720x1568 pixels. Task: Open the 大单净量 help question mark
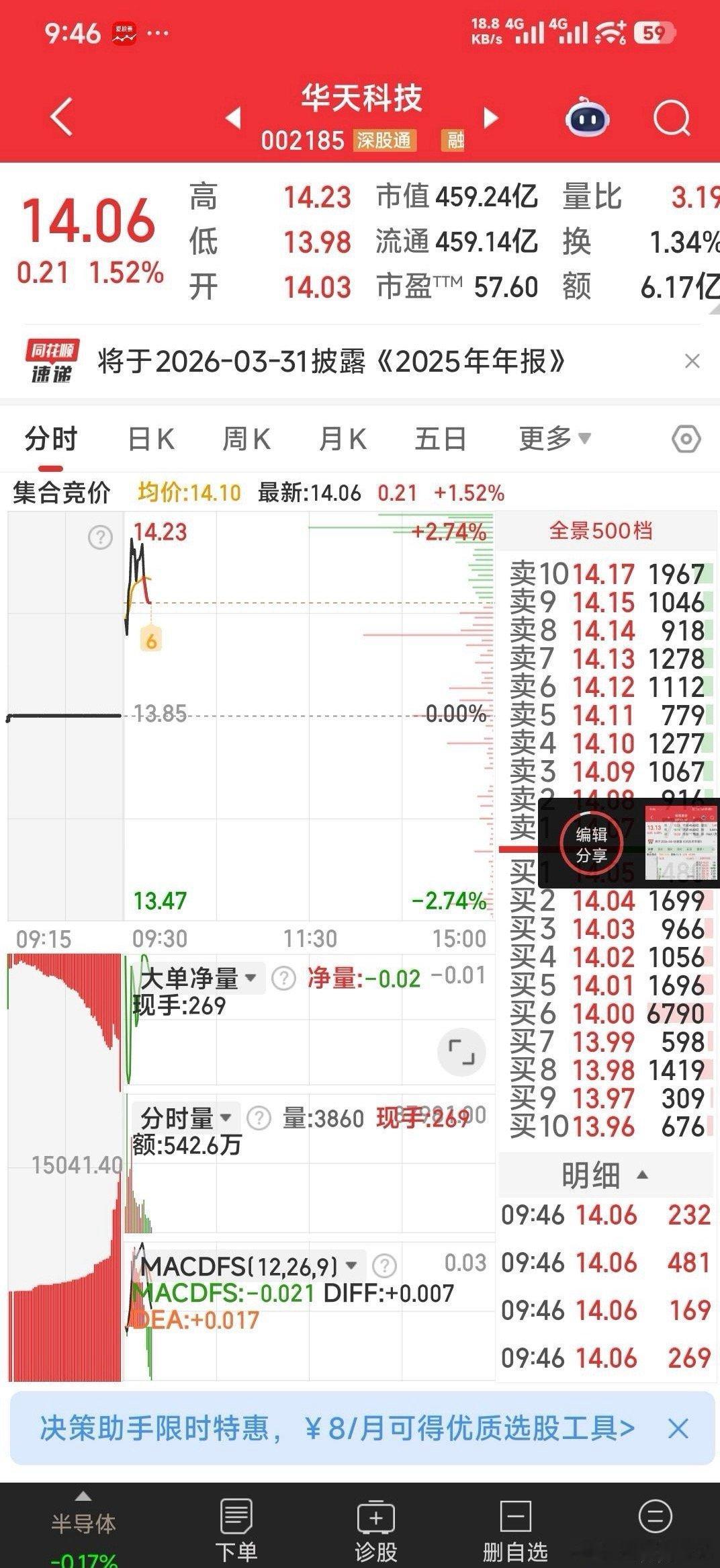(x=285, y=979)
